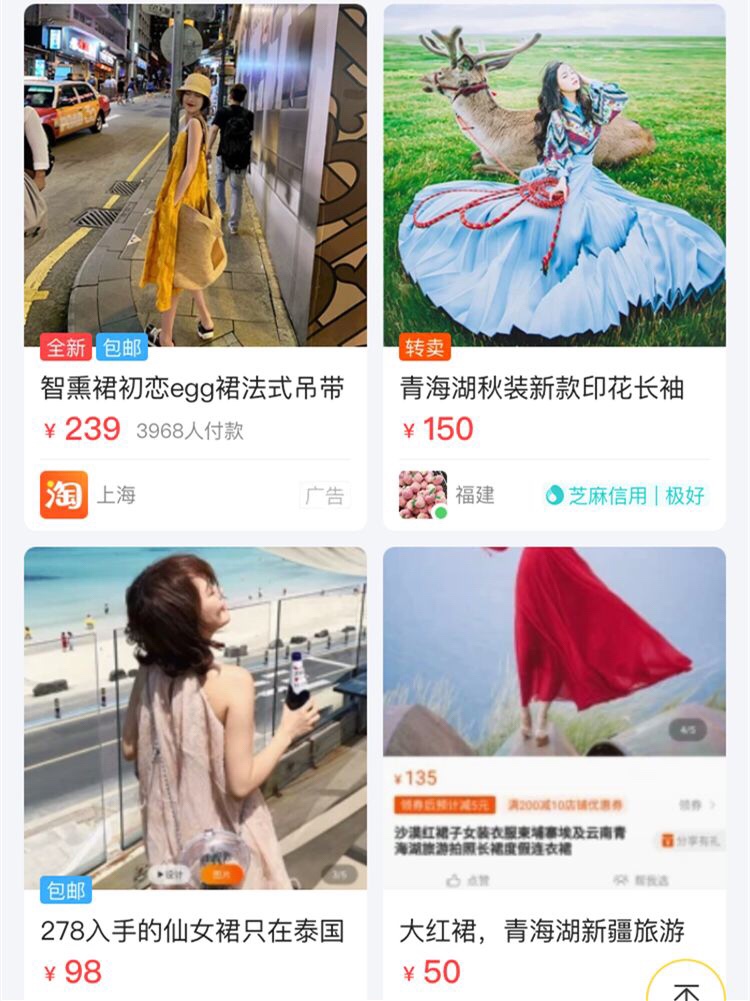This screenshot has height=1001, width=750.
Task: View the 青海湖秋装新款印花长袖 listing
Action: [554, 177]
